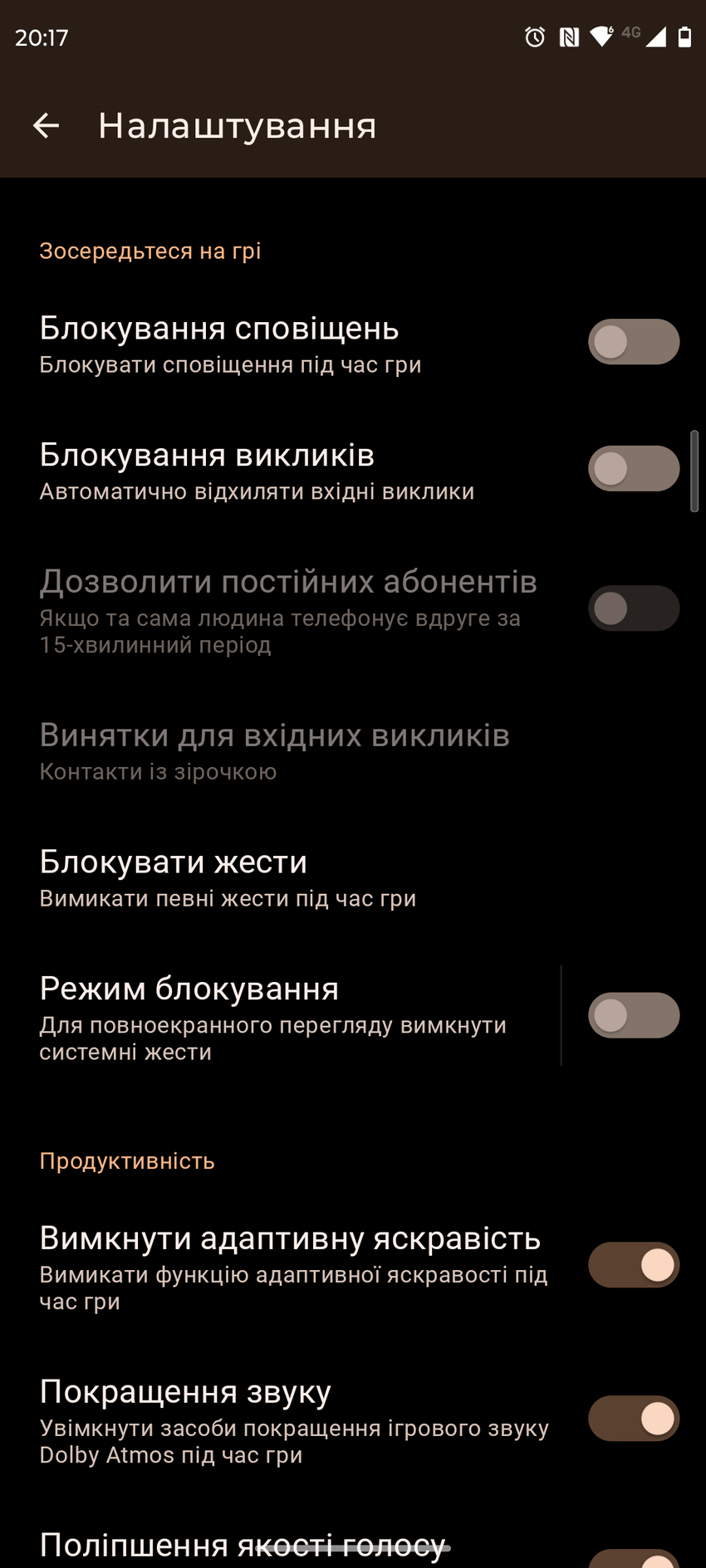This screenshot has width=706, height=1568.
Task: Enable Блокування сповіщень toggle
Action: pyautogui.click(x=633, y=342)
